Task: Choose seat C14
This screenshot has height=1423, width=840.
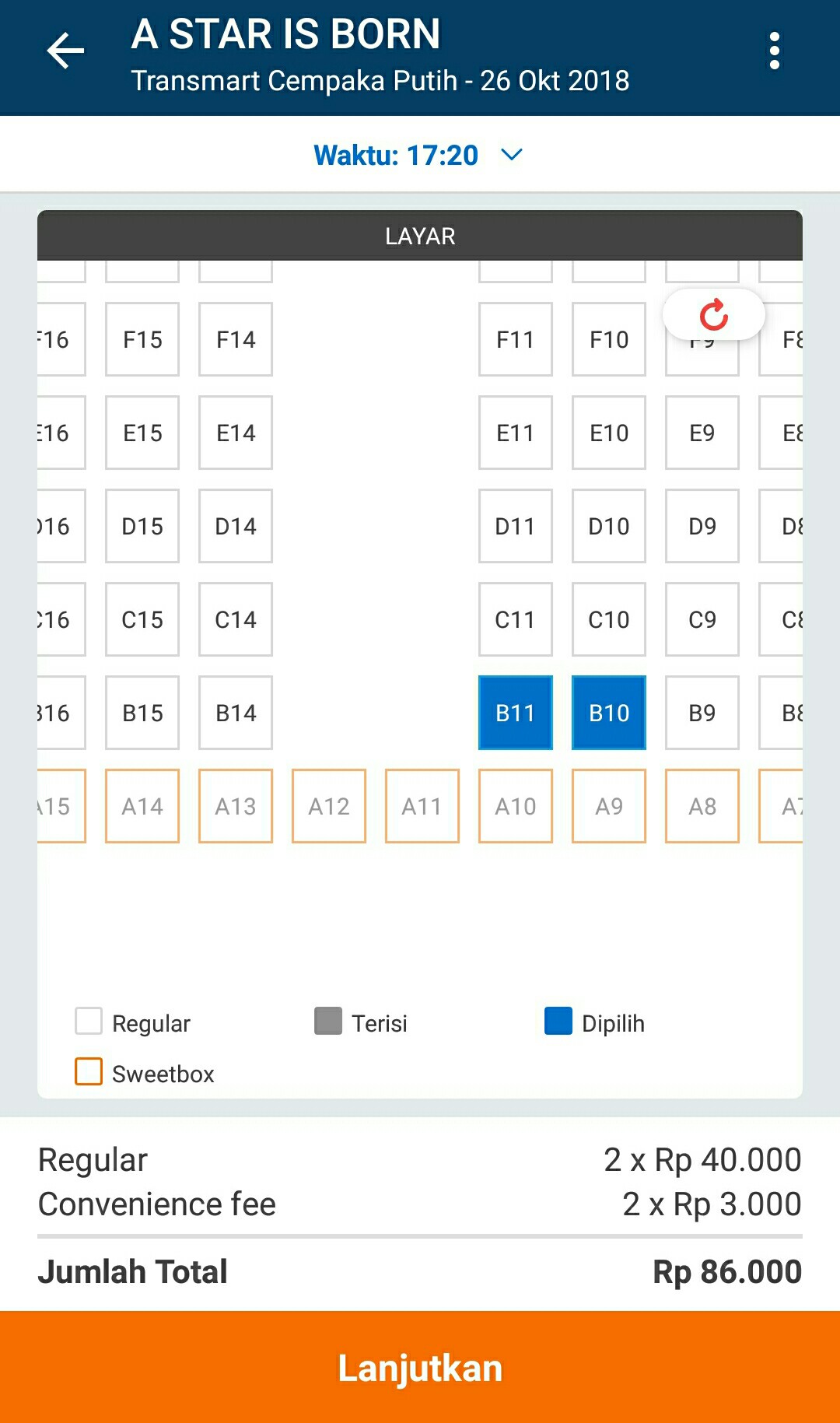Action: point(236,619)
